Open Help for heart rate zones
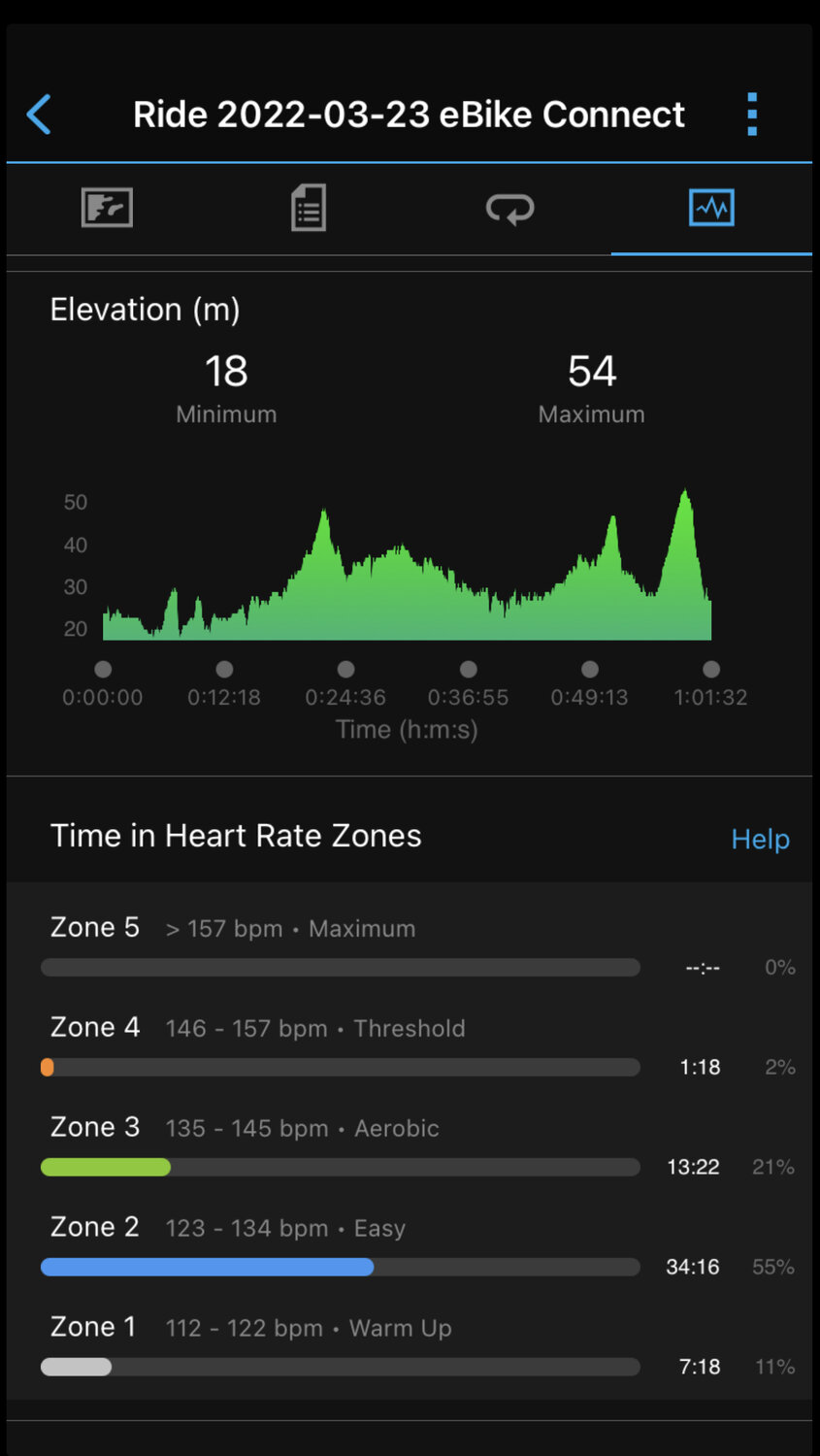Screen dimensions: 820x1456 (x=760, y=839)
